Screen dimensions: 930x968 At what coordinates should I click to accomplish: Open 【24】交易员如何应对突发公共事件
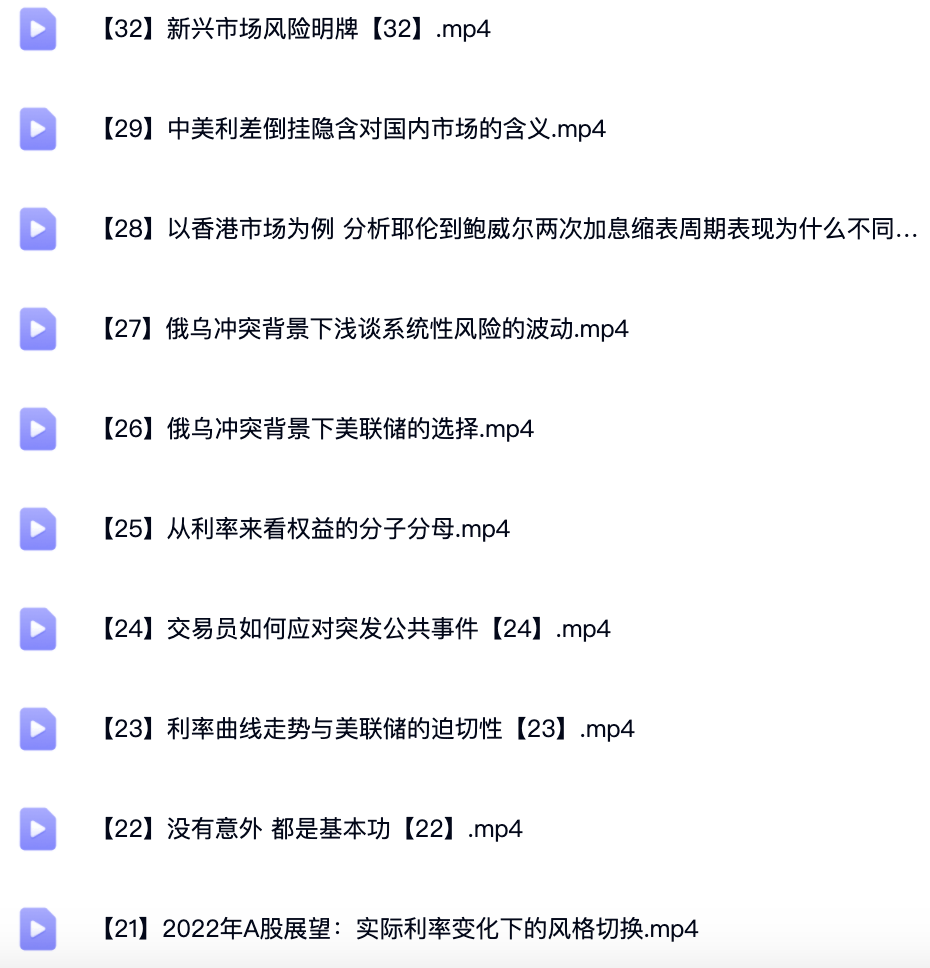pyautogui.click(x=355, y=629)
